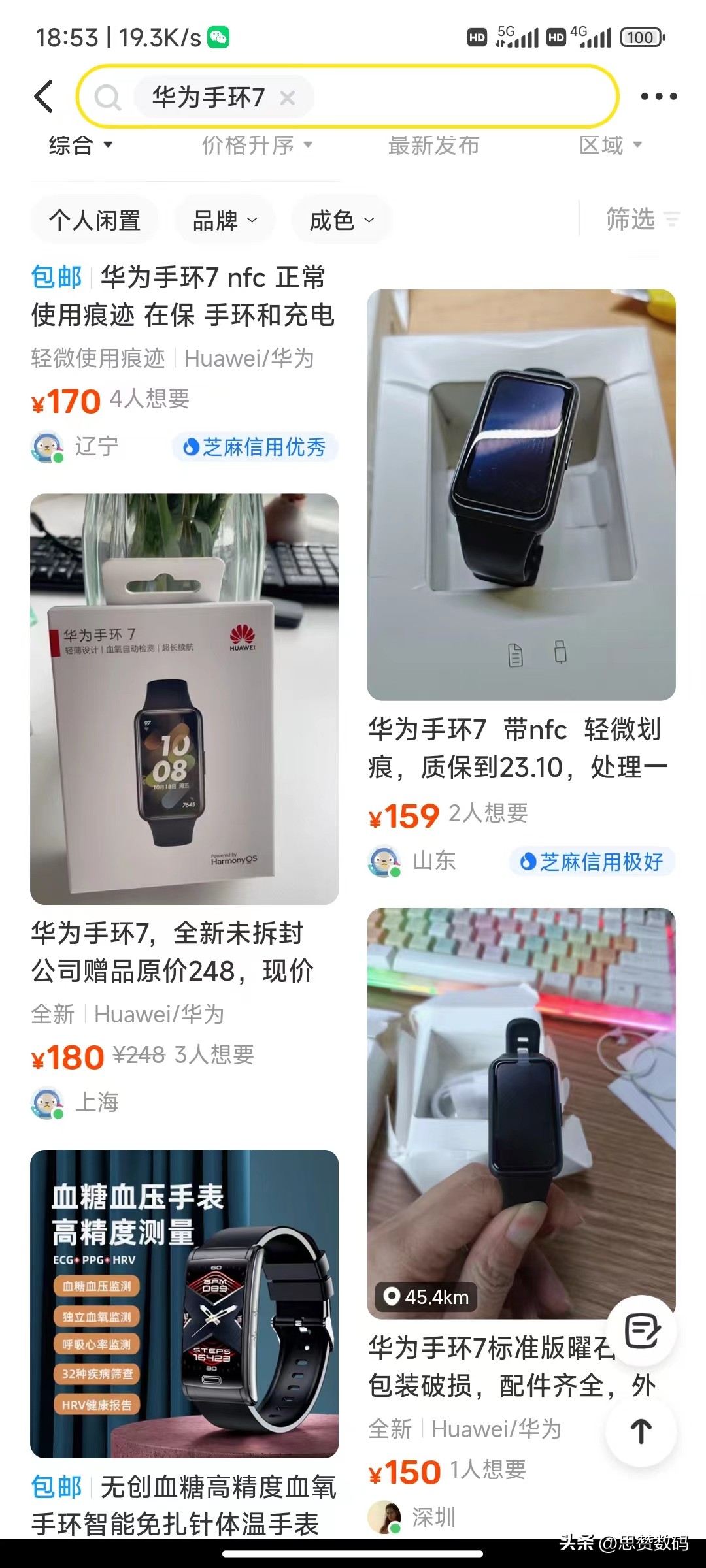Expand the 成色 condition dropdown
This screenshot has height=1568, width=706.
pyautogui.click(x=341, y=220)
